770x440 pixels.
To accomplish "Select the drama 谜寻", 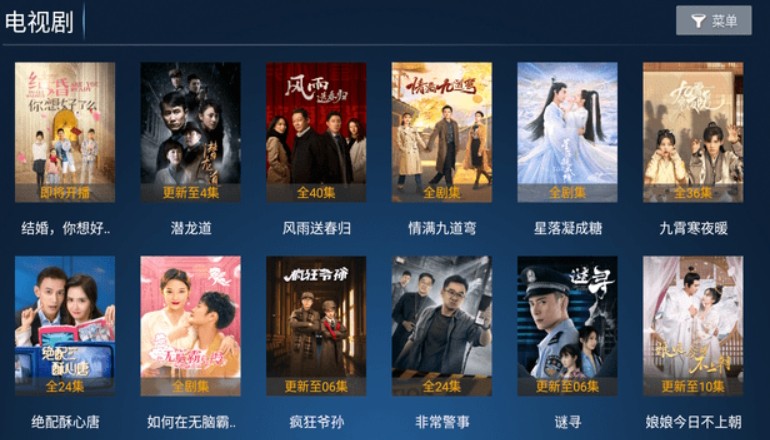I will 567,326.
